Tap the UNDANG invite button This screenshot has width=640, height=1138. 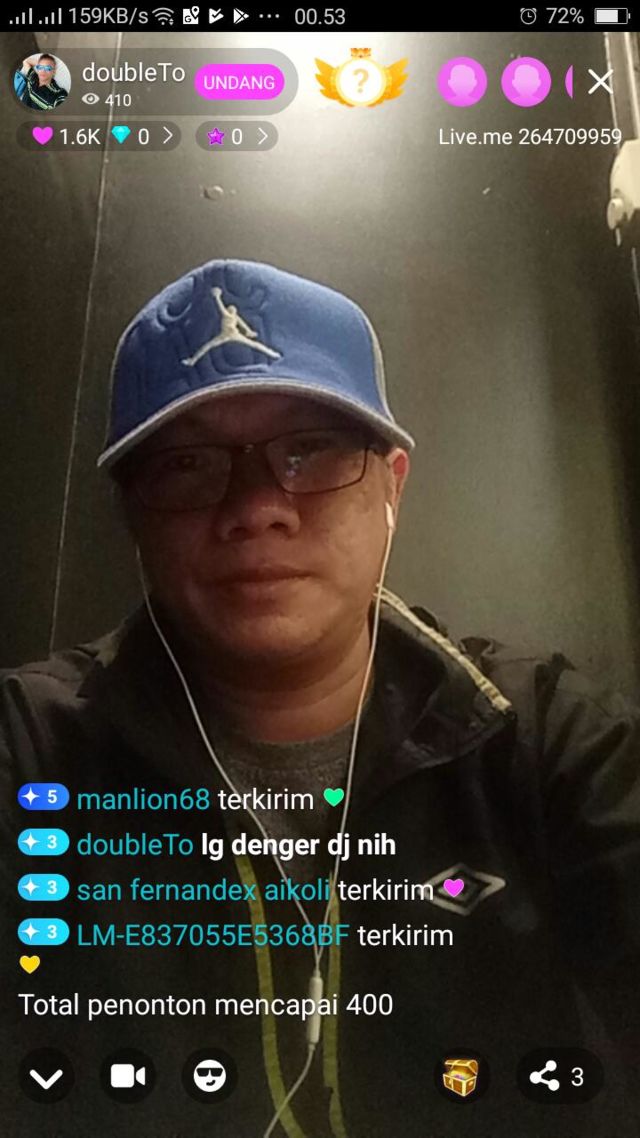pyautogui.click(x=239, y=82)
